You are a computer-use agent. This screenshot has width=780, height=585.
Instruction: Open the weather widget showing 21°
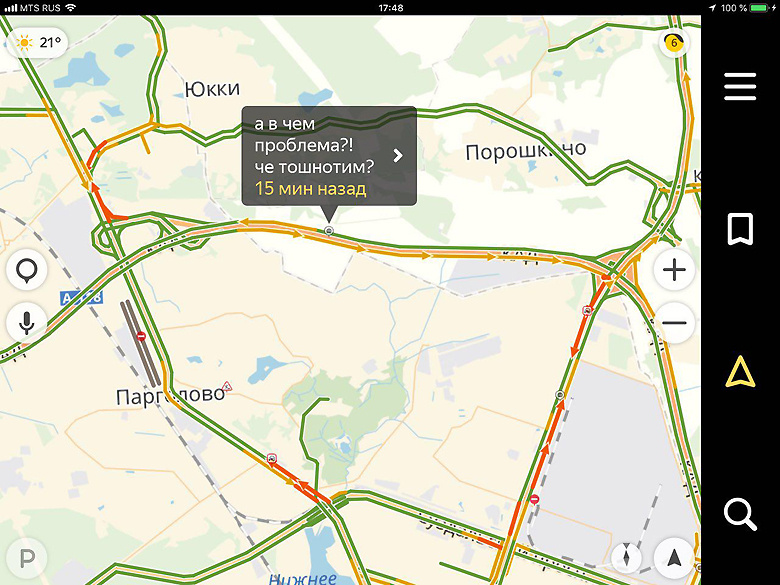[37, 43]
